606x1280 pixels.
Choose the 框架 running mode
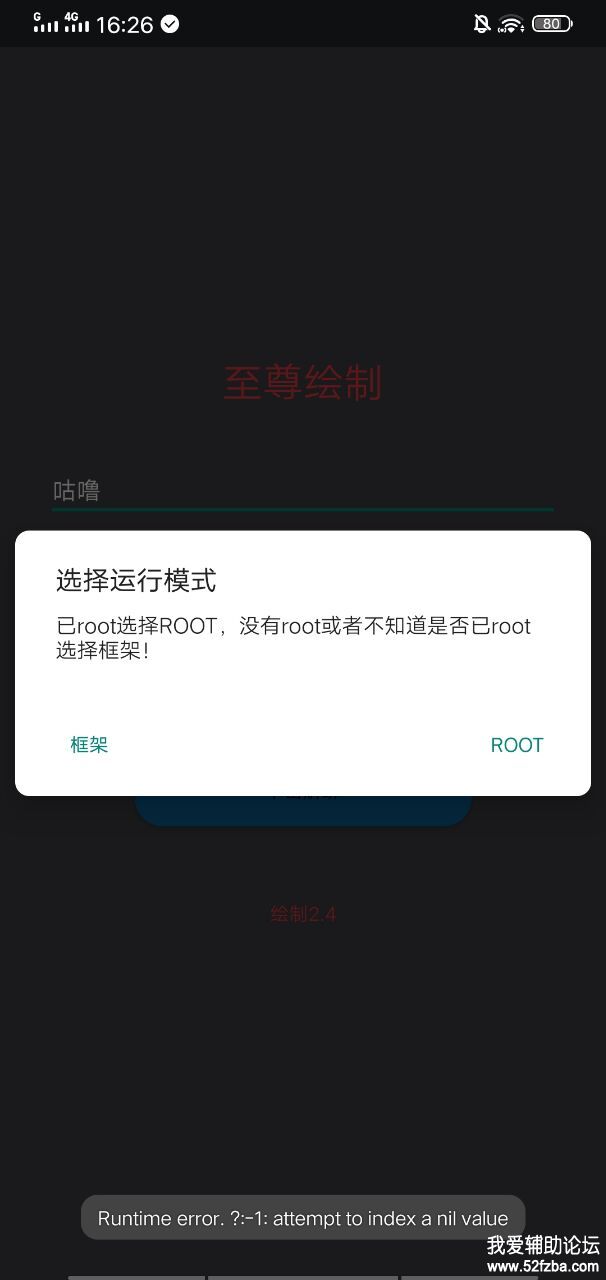pos(89,745)
